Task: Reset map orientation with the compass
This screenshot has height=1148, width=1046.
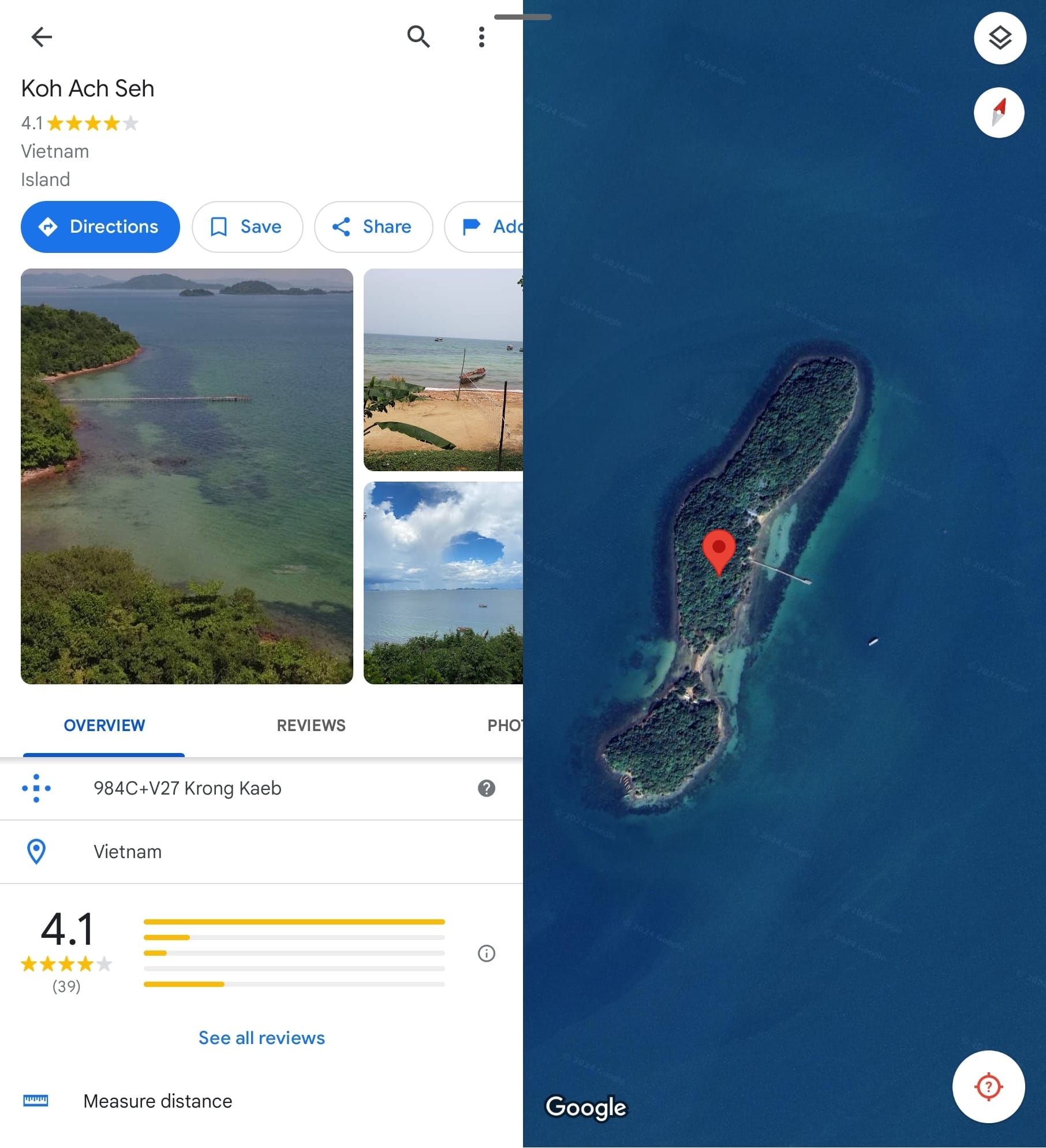Action: (999, 113)
